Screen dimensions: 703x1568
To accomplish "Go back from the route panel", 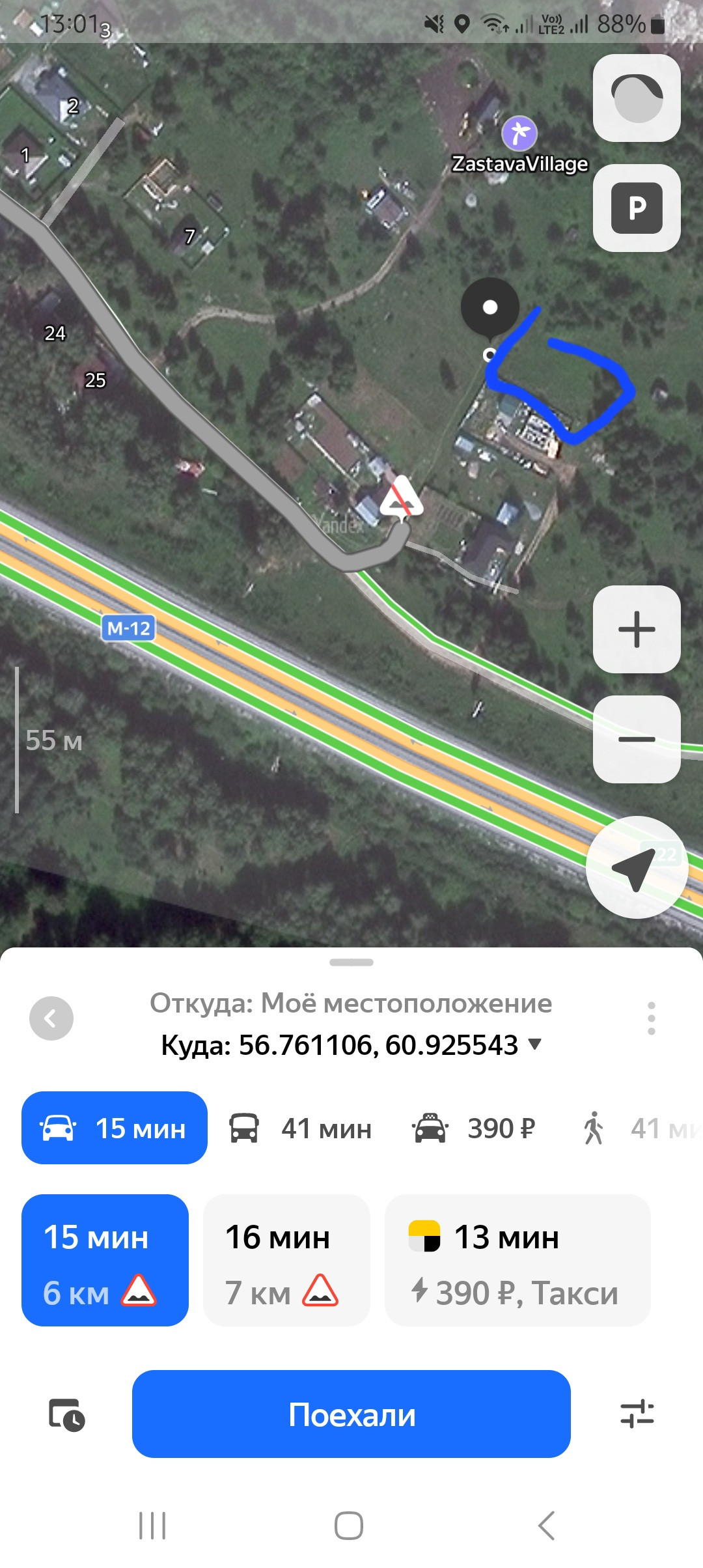I will point(51,1018).
